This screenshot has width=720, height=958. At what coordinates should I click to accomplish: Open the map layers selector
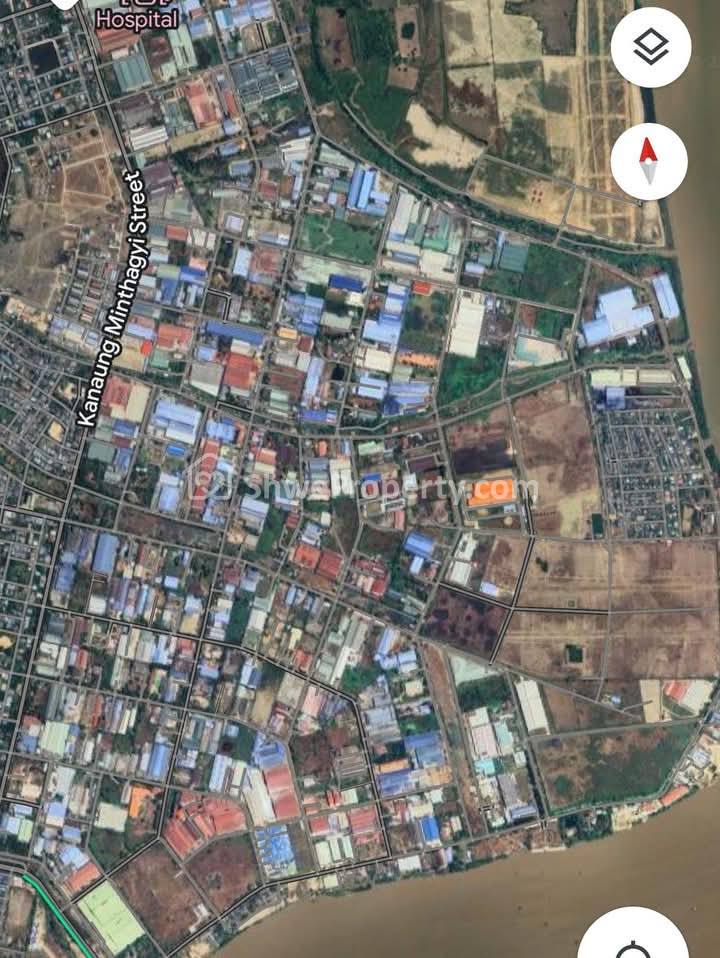click(x=650, y=47)
